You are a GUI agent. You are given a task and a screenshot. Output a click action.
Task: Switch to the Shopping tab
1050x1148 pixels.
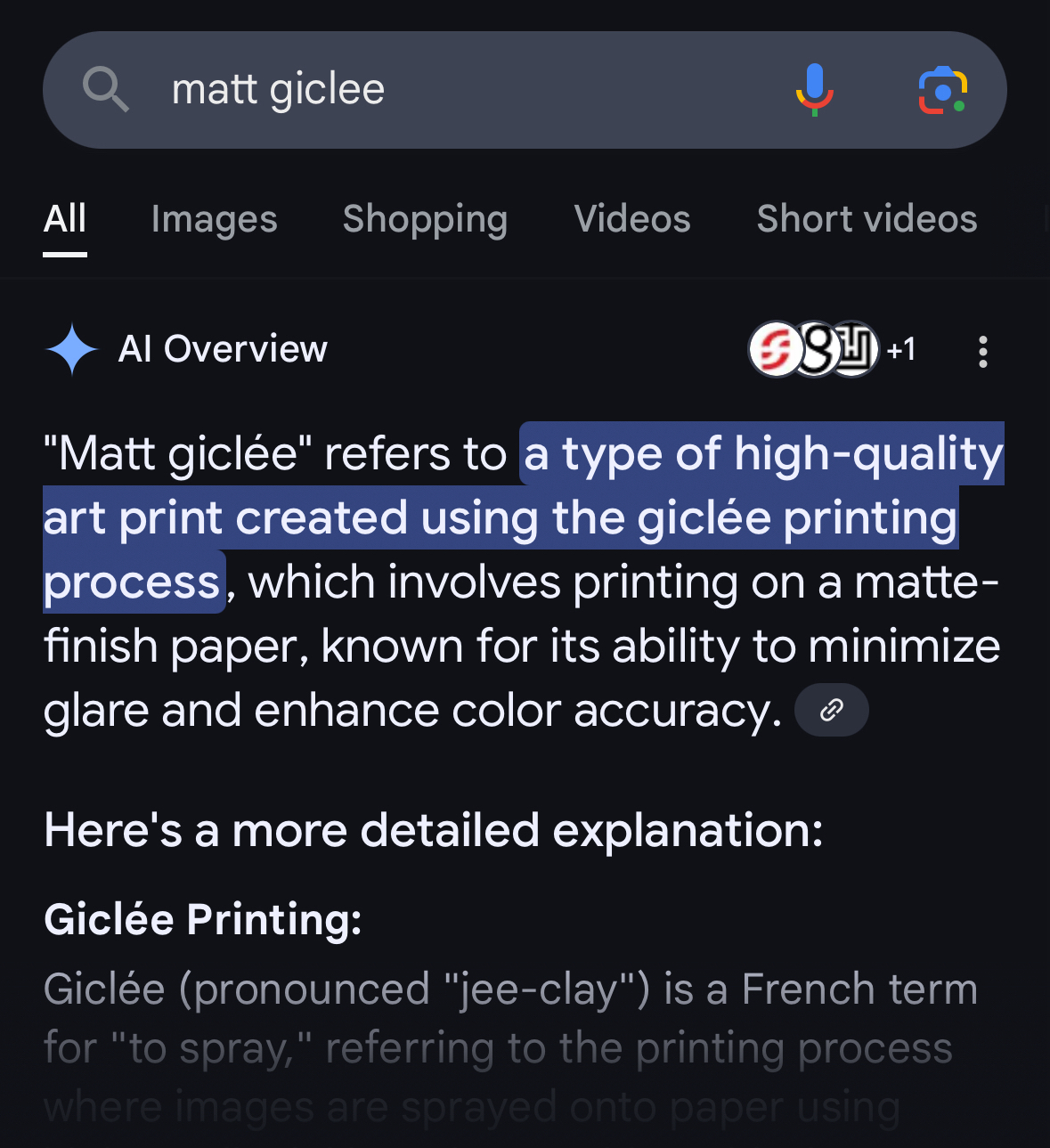[x=425, y=219]
